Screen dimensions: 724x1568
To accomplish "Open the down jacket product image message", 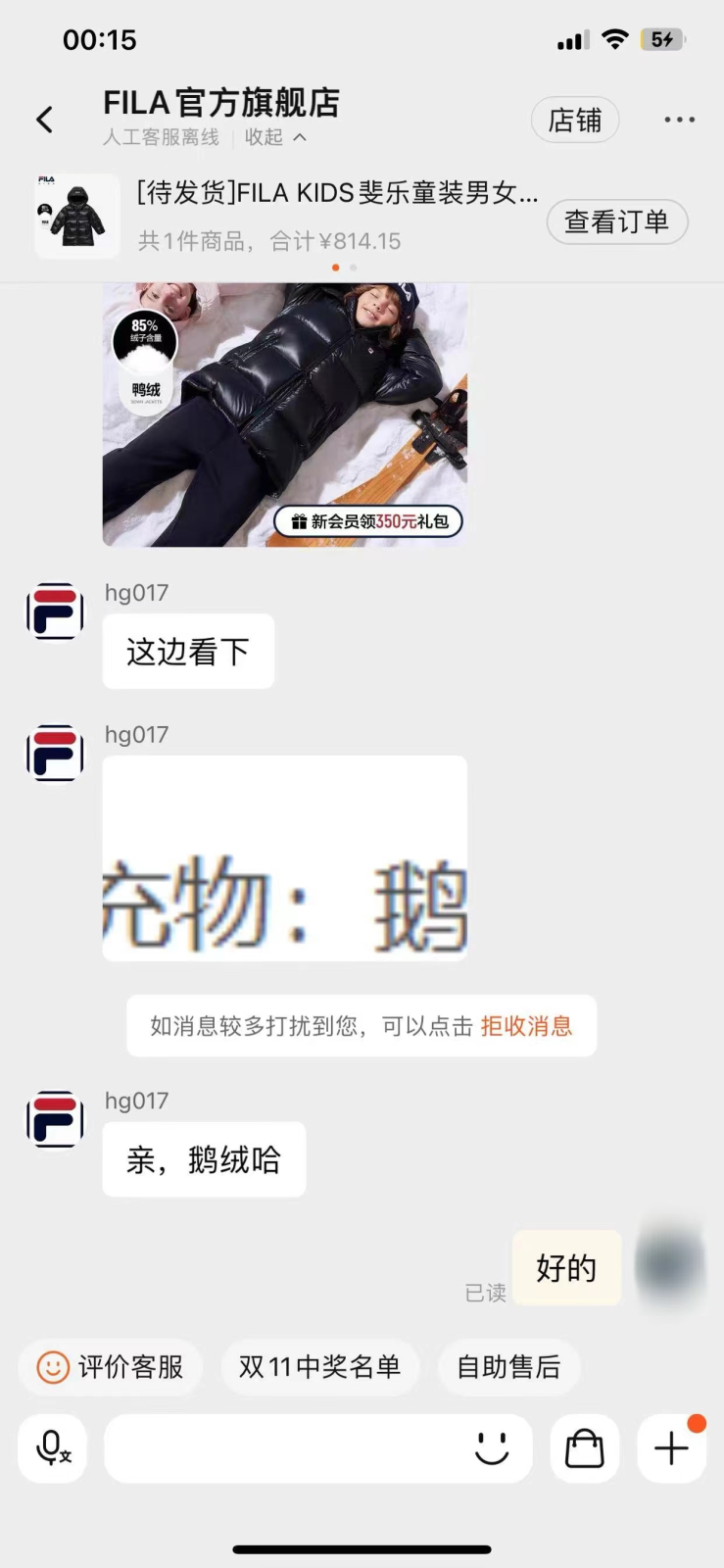I will click(285, 415).
